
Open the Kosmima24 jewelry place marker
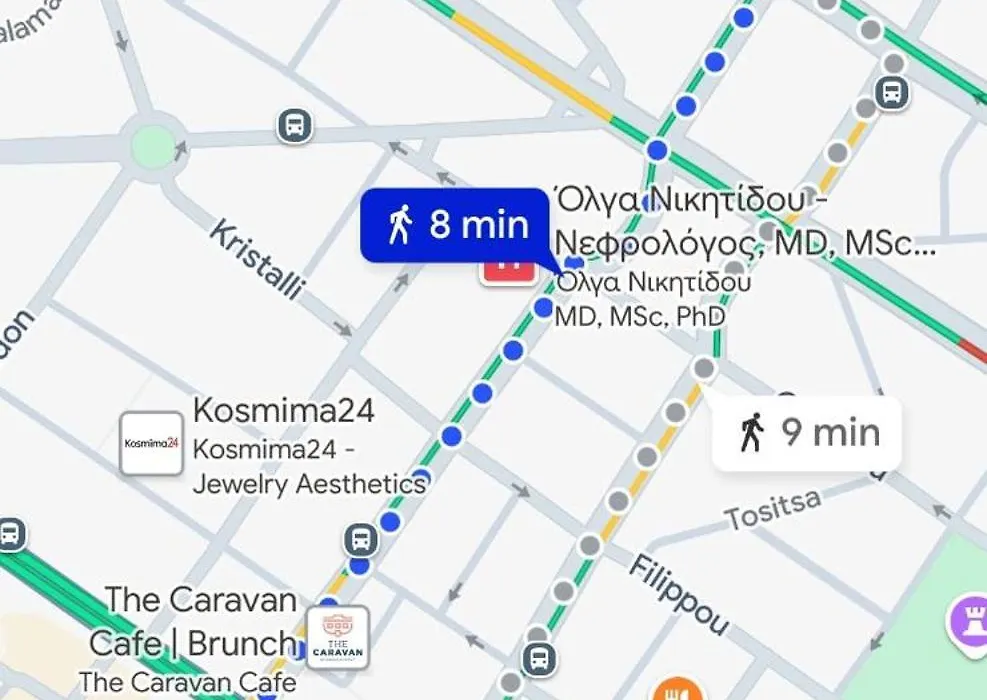(x=151, y=443)
